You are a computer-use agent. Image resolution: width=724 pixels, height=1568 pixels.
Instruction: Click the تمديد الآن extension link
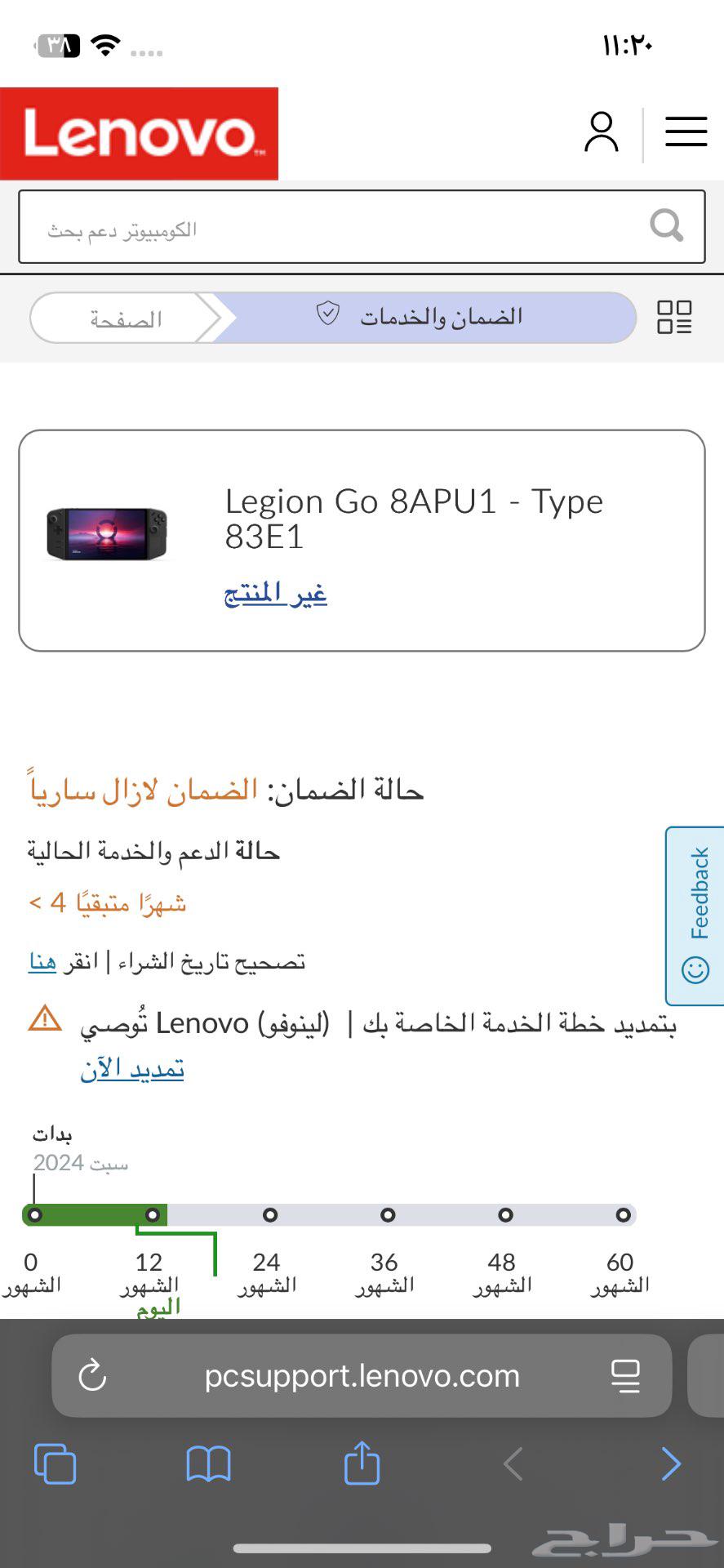coord(132,1067)
